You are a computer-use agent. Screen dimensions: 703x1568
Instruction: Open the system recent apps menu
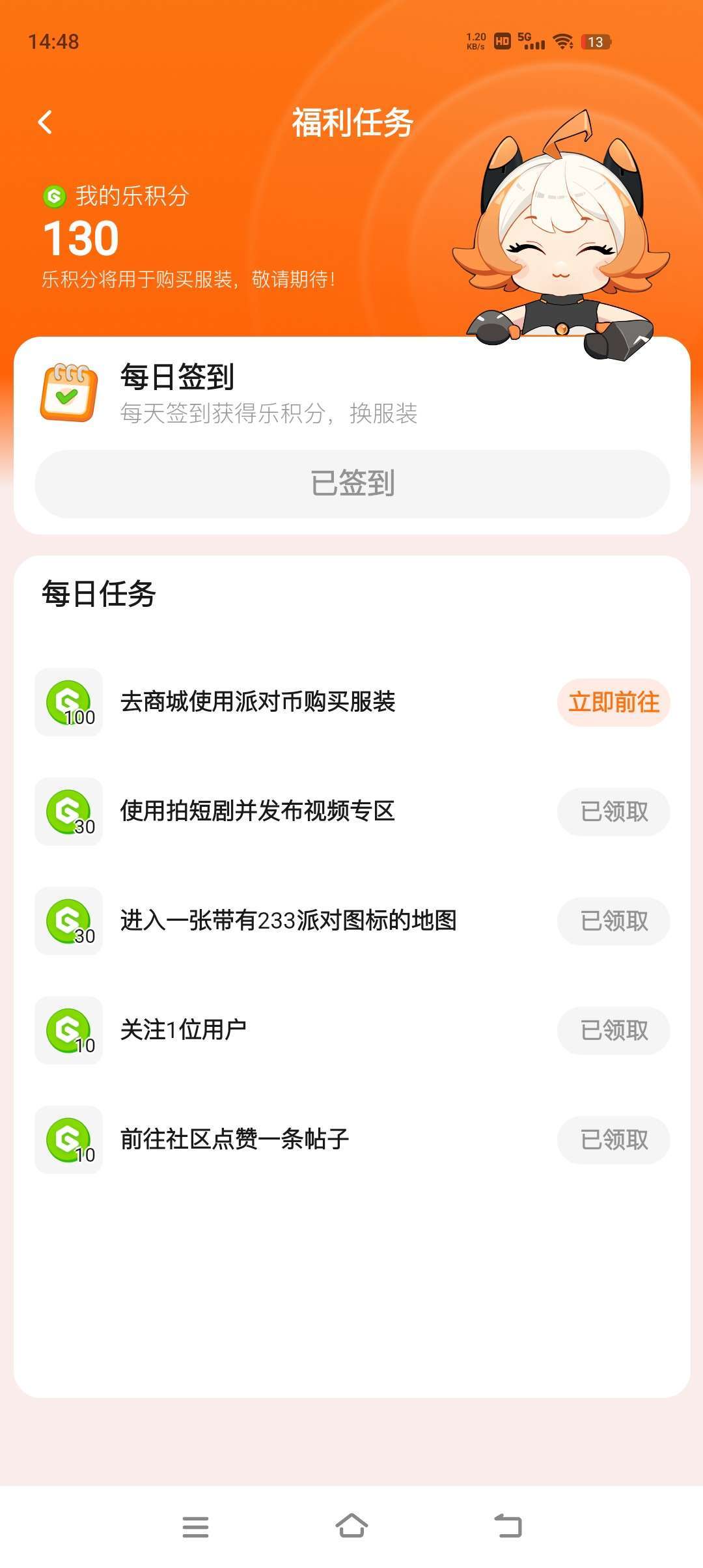[x=195, y=1526]
